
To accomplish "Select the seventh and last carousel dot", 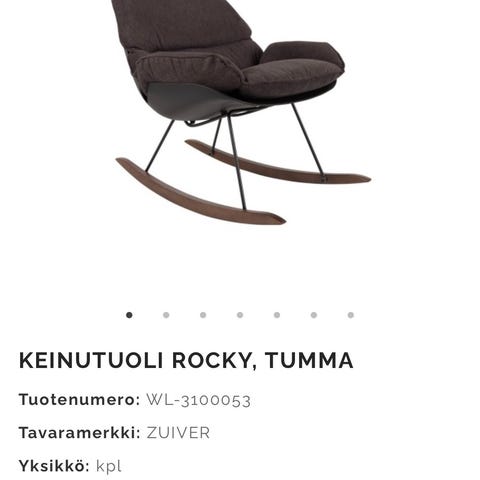I will [x=351, y=315].
